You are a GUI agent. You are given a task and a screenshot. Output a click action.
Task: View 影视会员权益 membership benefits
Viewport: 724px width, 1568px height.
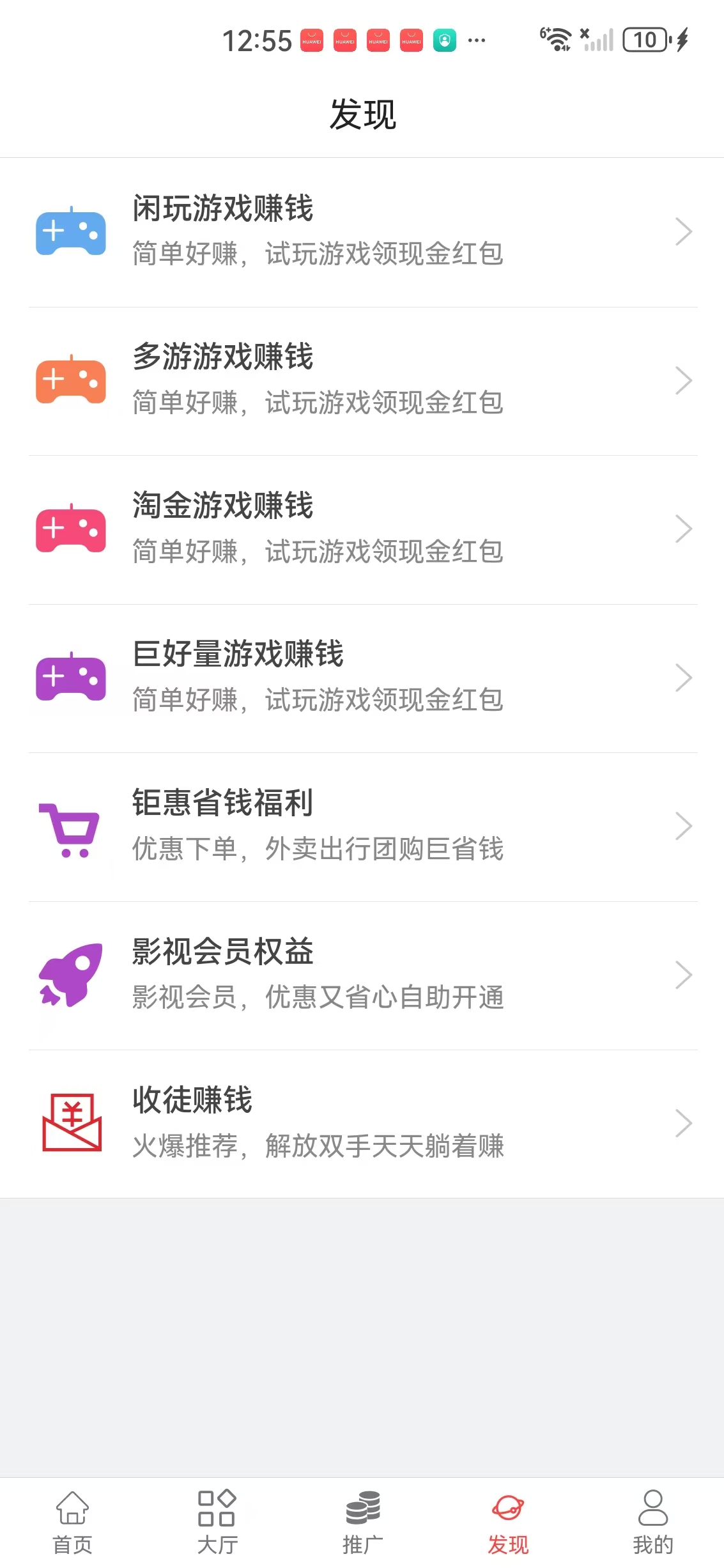(x=362, y=975)
